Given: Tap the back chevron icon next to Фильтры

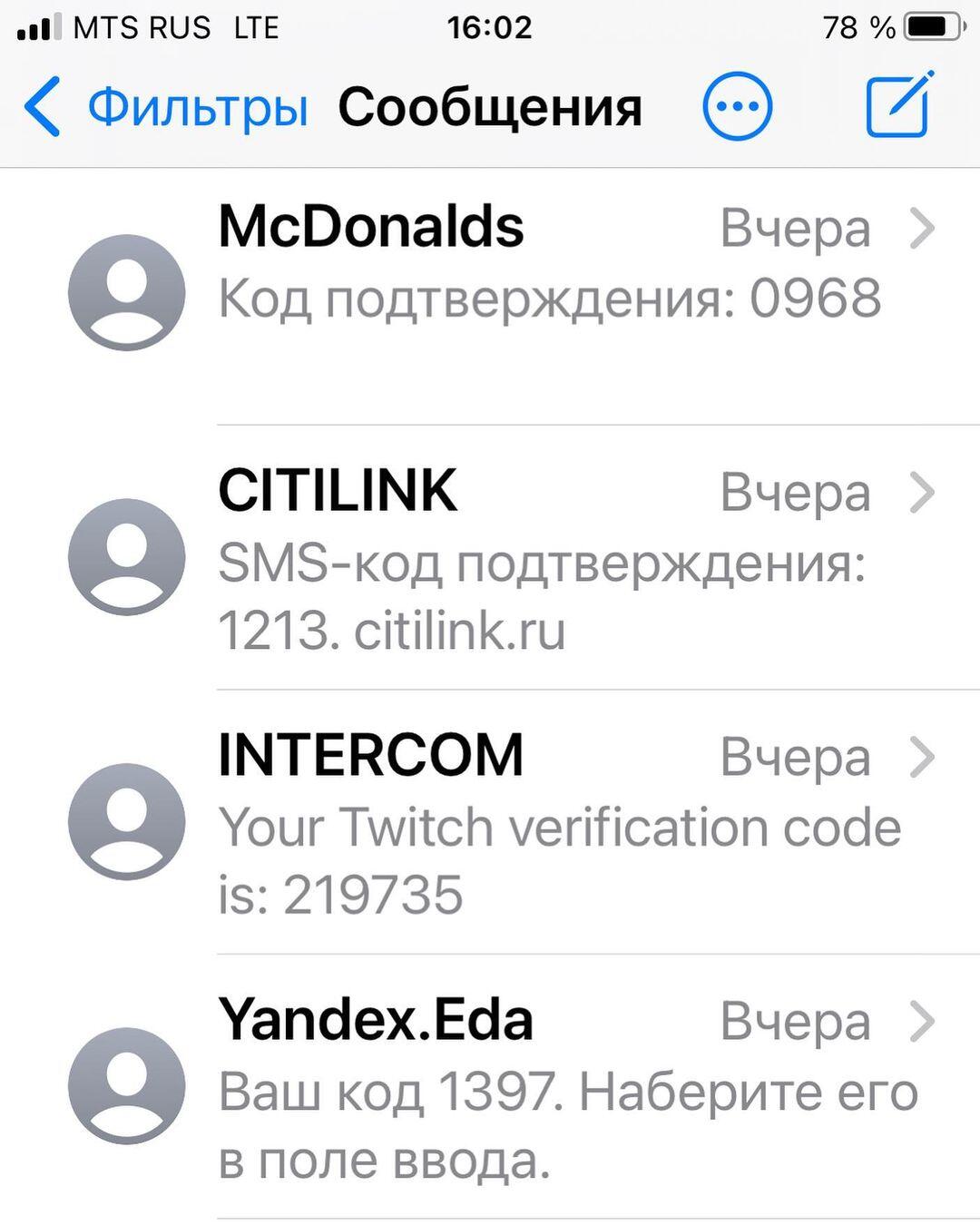Looking at the screenshot, I should pyautogui.click(x=40, y=106).
